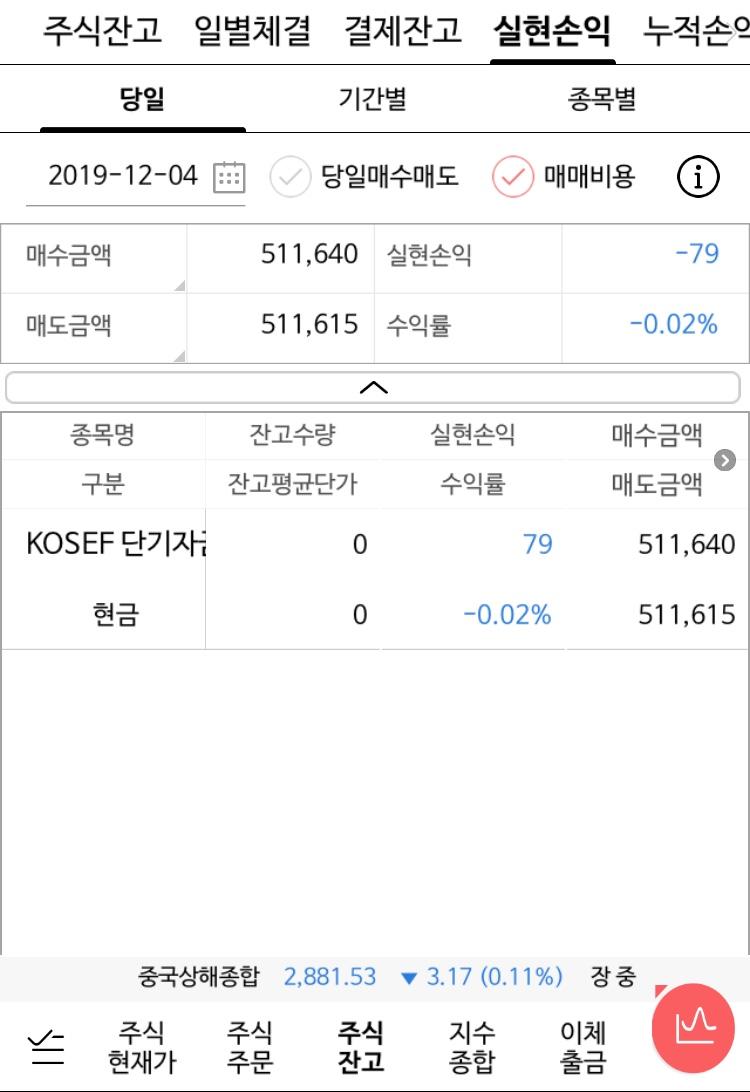Switch to the 주식잔고 top tab
The image size is (750, 1092).
(x=102, y=31)
